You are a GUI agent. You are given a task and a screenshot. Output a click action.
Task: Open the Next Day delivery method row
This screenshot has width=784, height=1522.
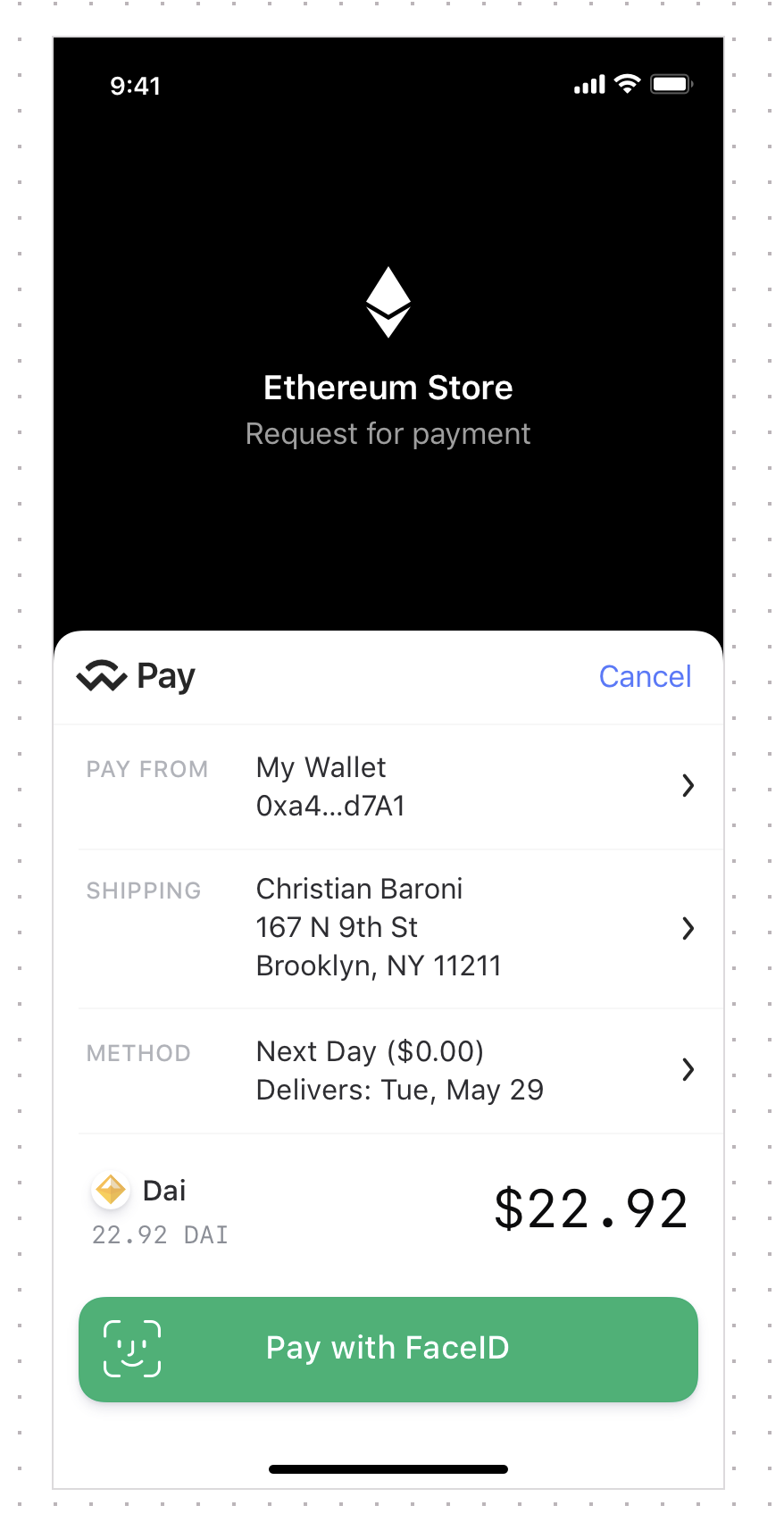(388, 1070)
